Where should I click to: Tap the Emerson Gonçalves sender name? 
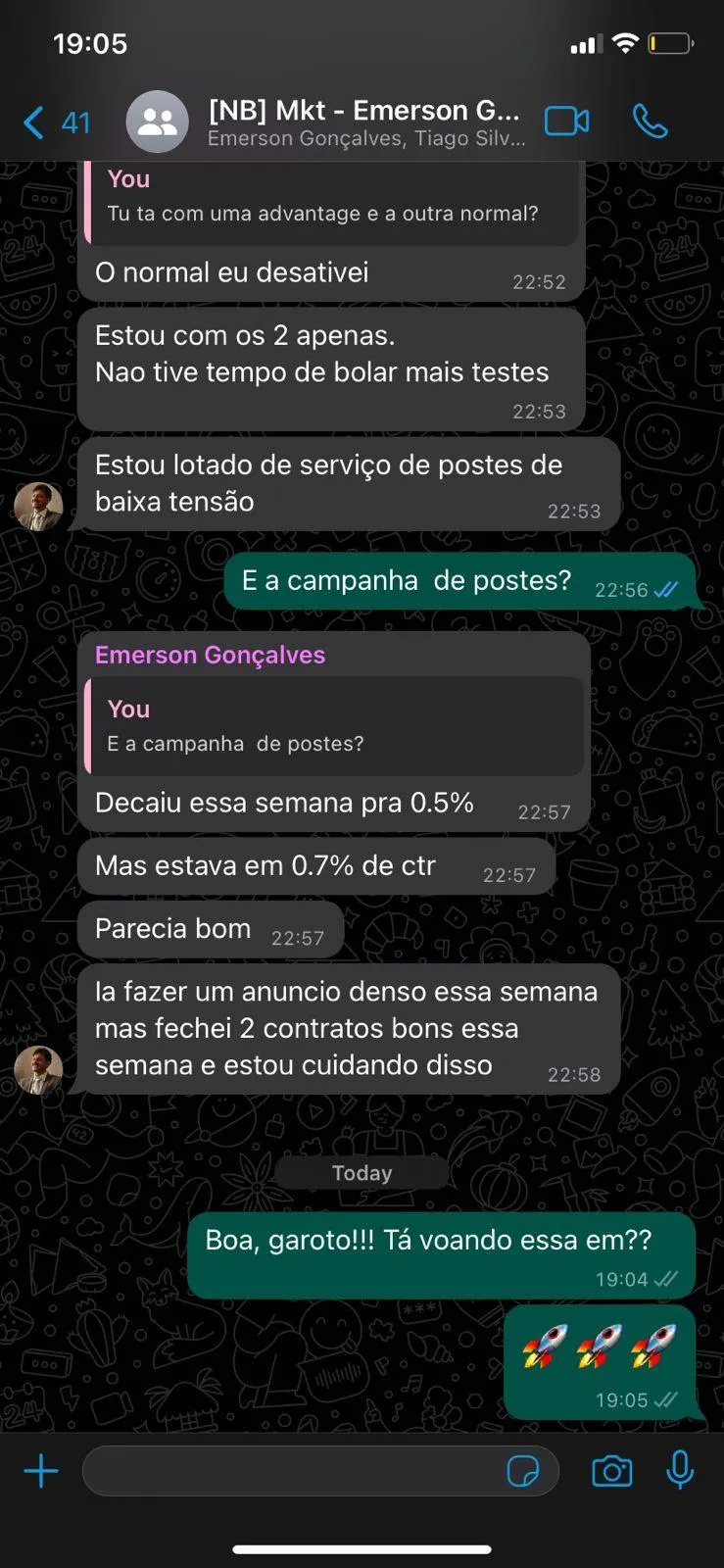(210, 655)
